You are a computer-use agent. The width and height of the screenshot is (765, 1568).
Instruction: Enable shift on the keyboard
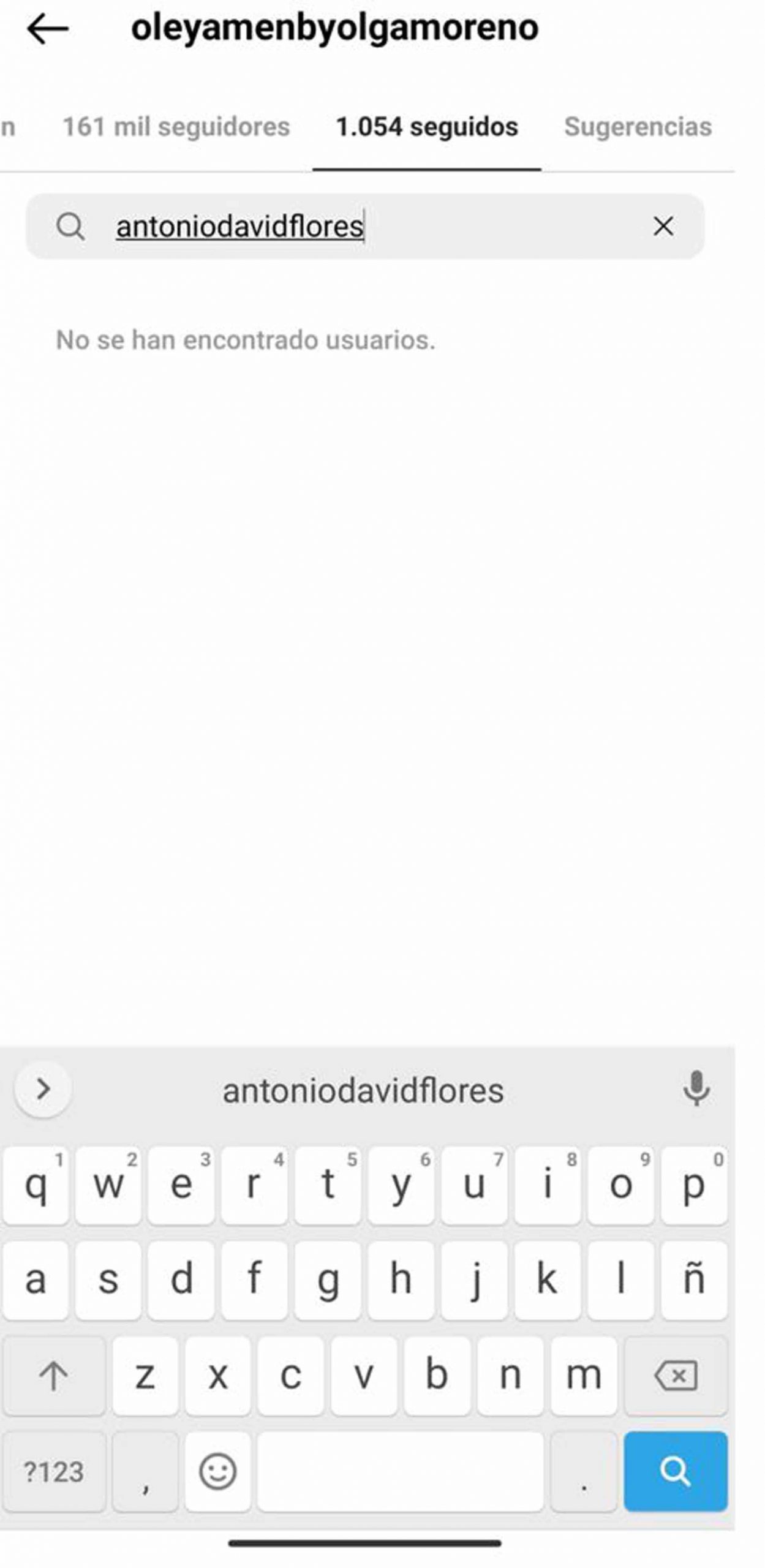coord(54,1376)
